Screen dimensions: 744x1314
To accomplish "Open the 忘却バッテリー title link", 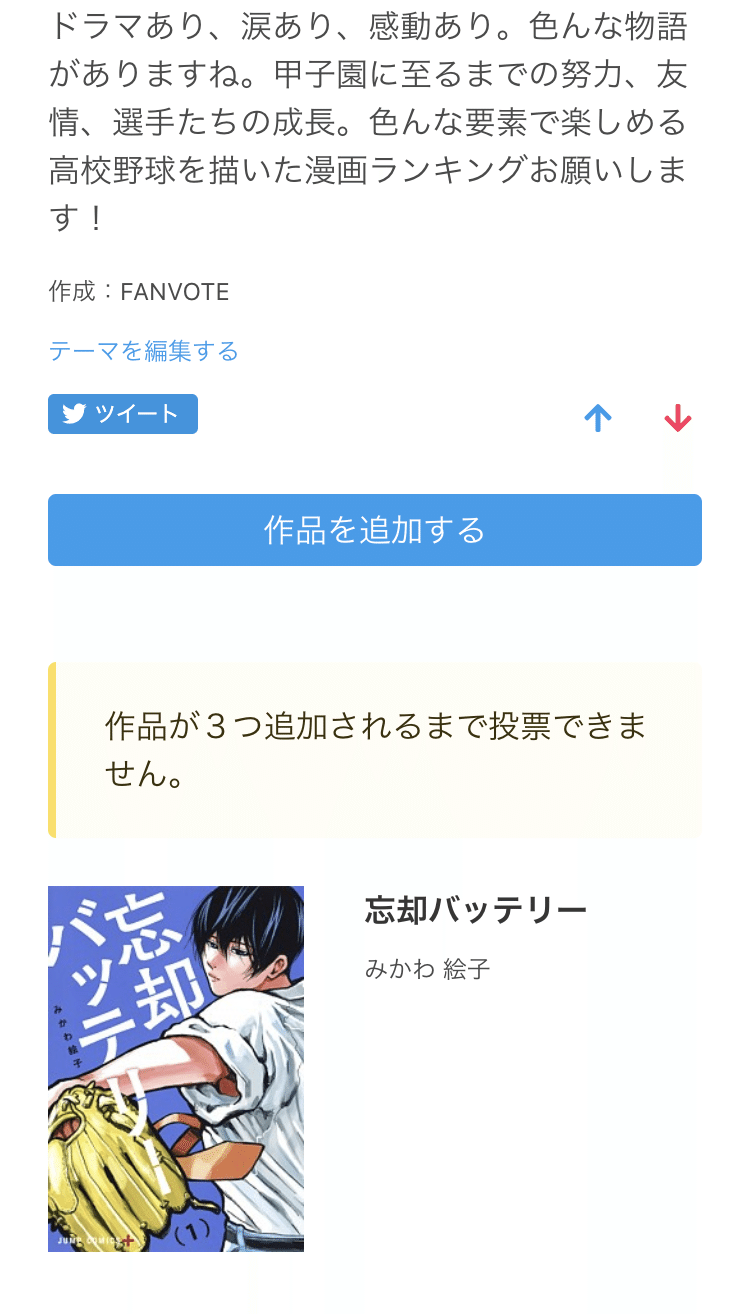I will 474,908.
